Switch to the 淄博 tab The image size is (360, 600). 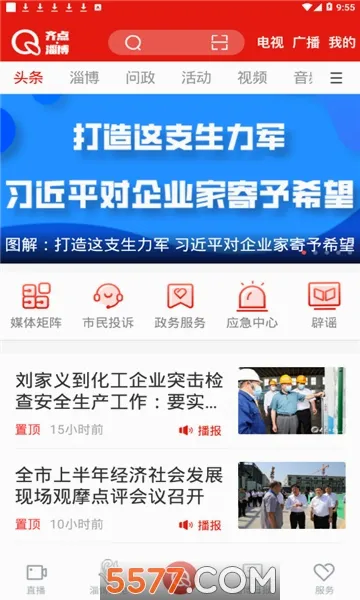coord(84,78)
